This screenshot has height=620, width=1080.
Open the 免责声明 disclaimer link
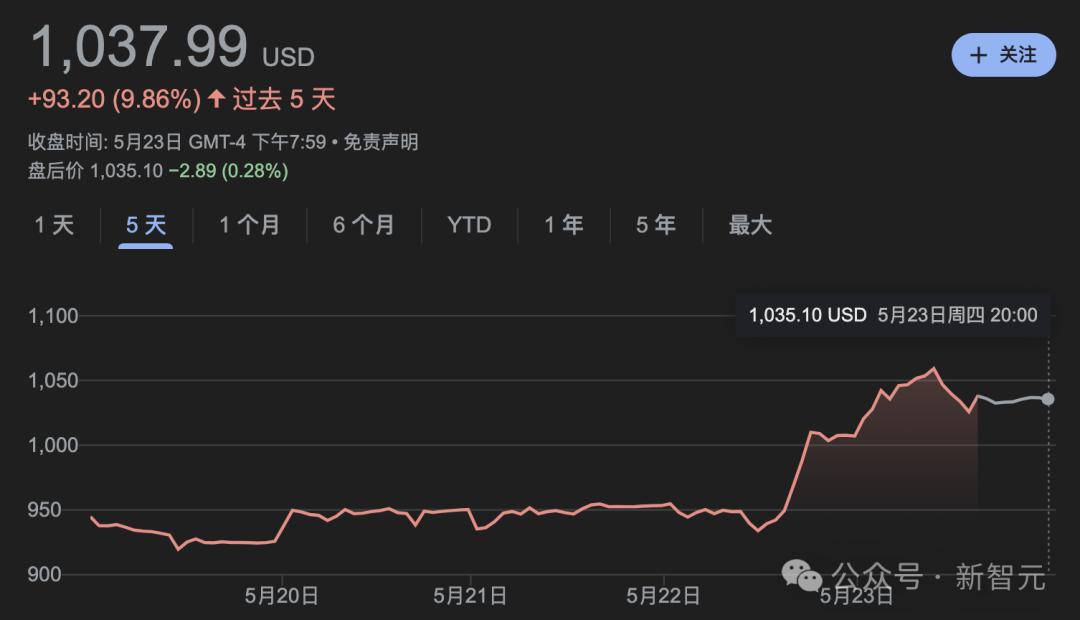(381, 142)
